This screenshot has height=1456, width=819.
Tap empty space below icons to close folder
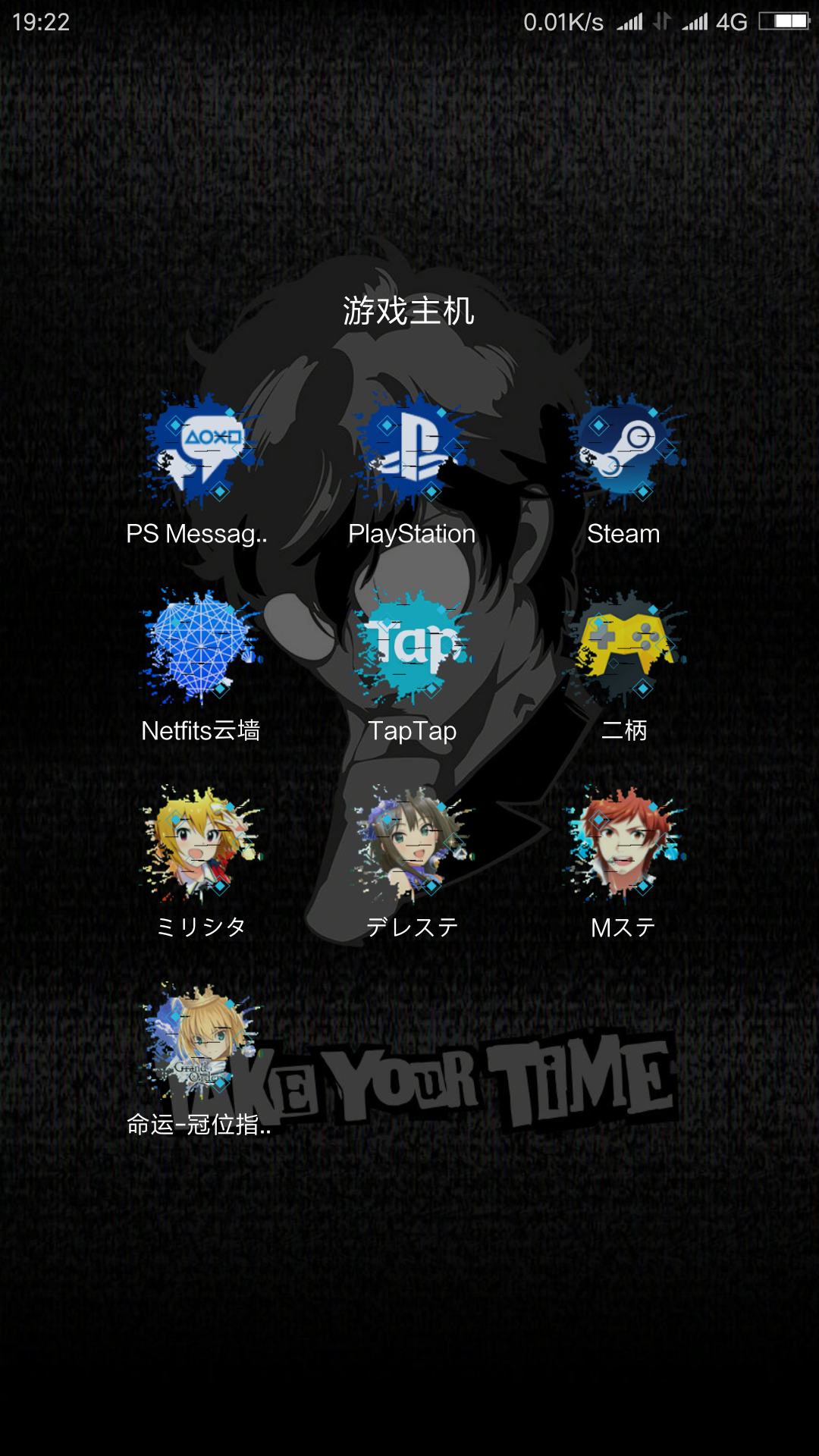(x=409, y=1289)
